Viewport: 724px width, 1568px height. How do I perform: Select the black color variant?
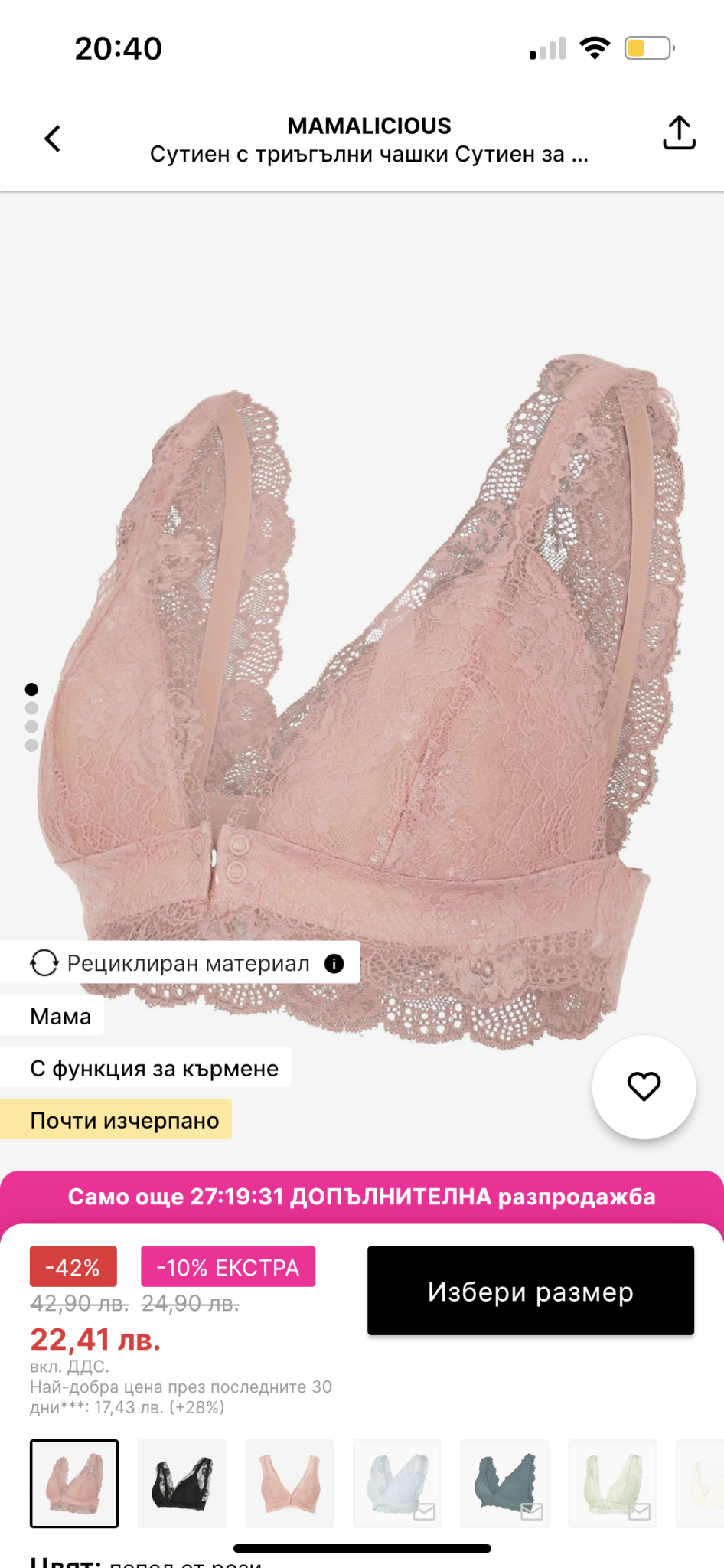[x=182, y=1483]
